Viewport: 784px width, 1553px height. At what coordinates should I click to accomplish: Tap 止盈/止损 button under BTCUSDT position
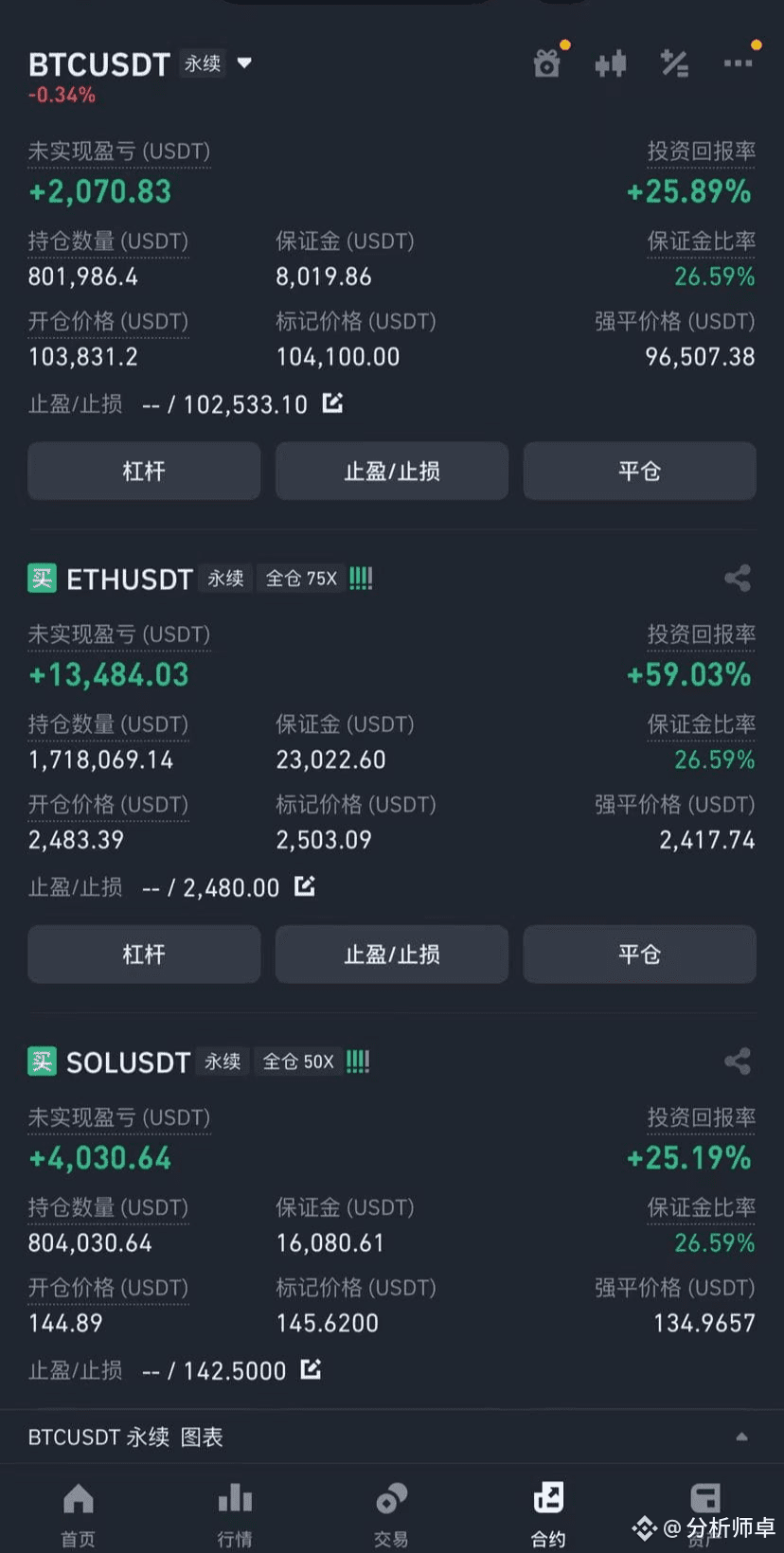[392, 471]
